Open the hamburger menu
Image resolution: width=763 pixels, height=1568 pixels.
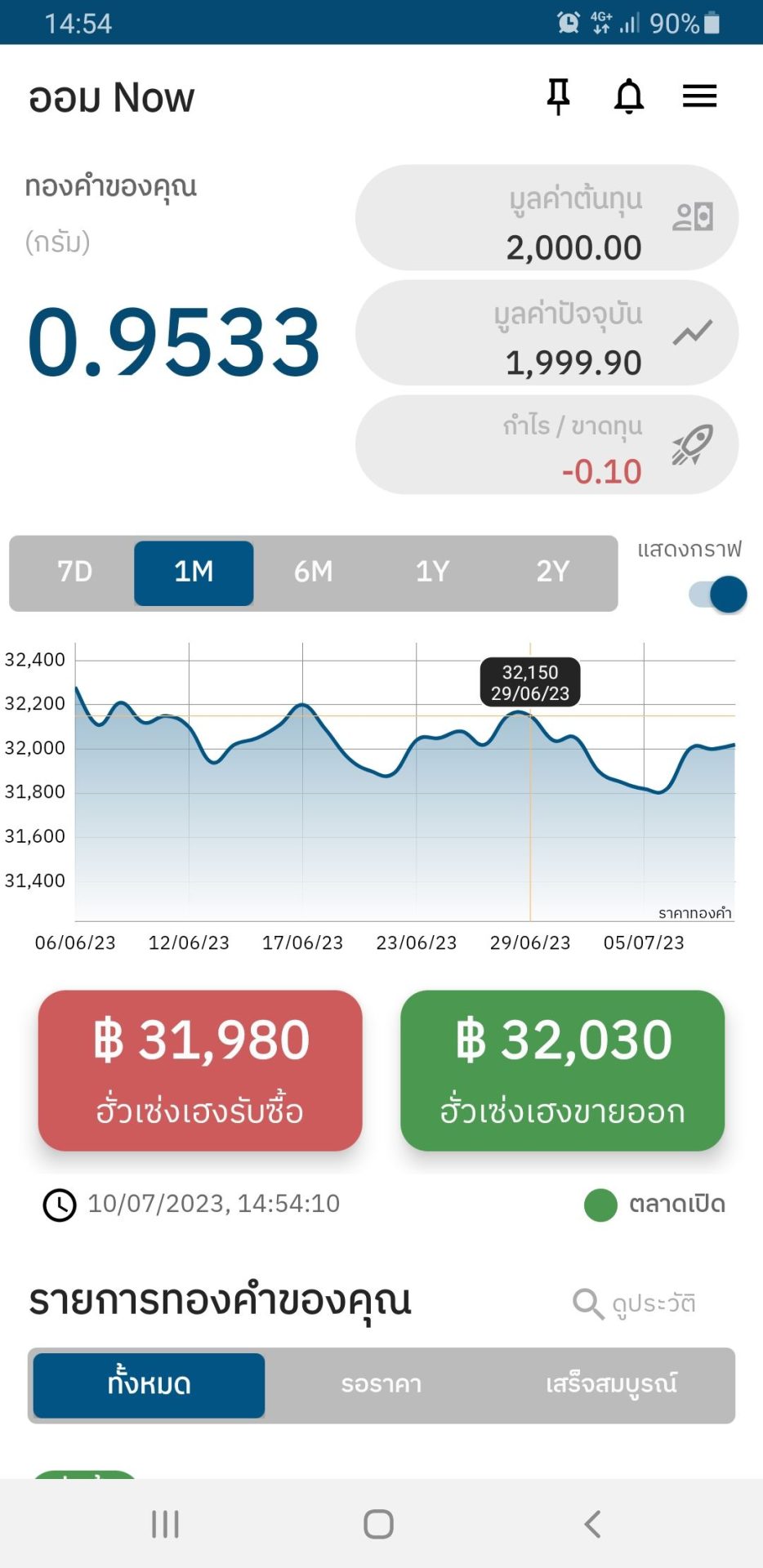(x=699, y=97)
